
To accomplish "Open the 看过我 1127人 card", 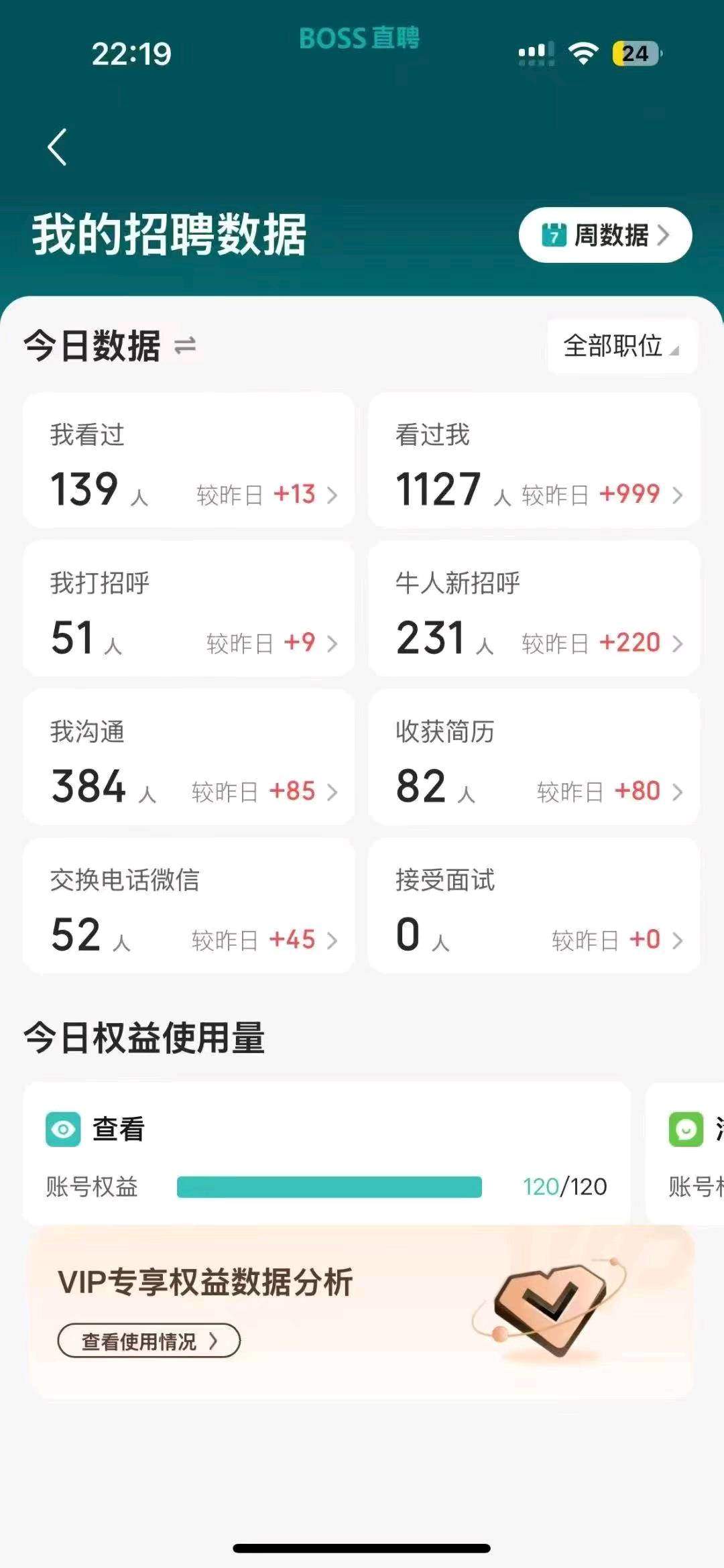I will (534, 461).
